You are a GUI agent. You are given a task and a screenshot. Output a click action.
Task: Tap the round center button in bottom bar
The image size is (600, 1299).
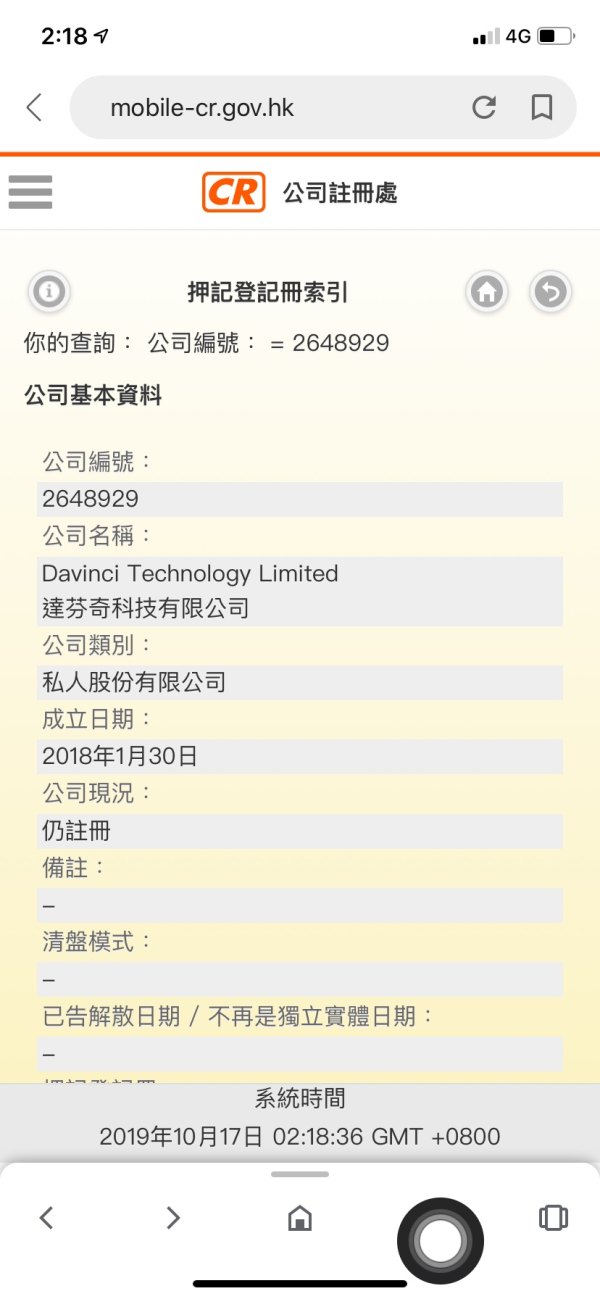point(440,1240)
